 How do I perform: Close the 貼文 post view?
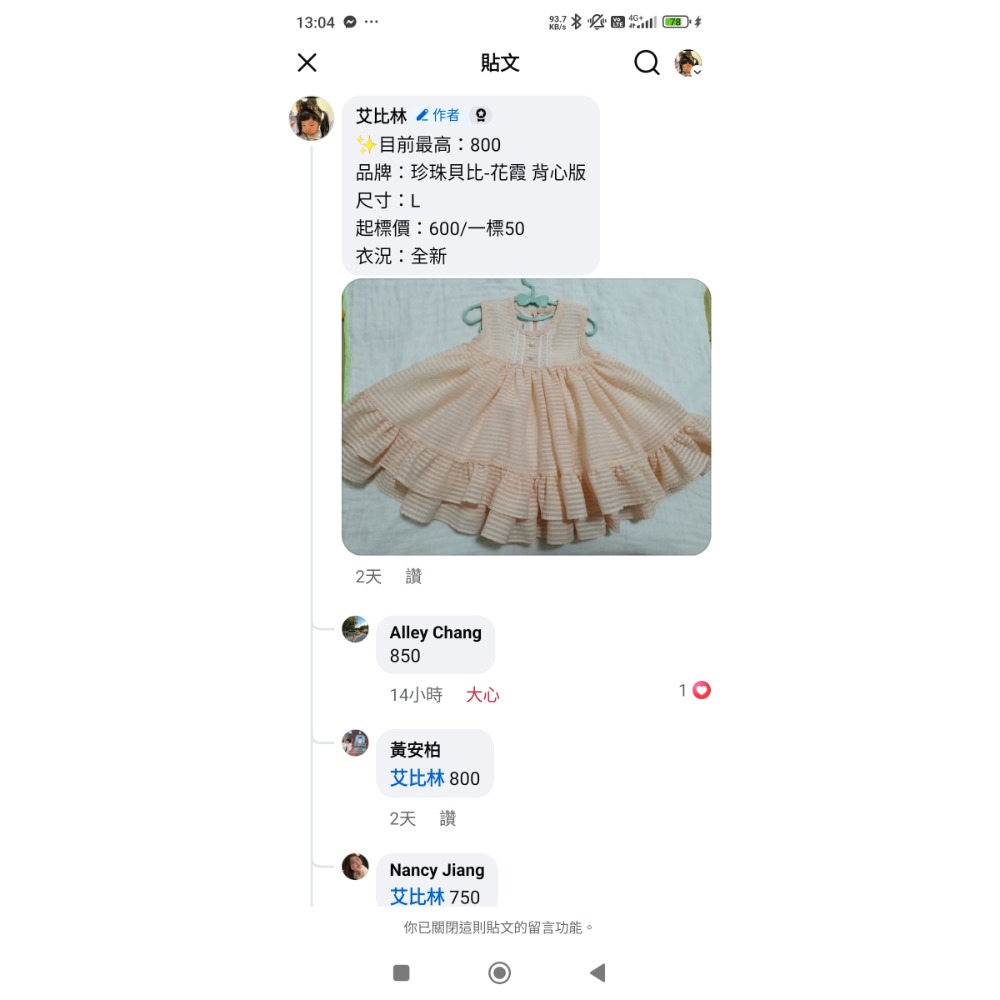[x=307, y=63]
